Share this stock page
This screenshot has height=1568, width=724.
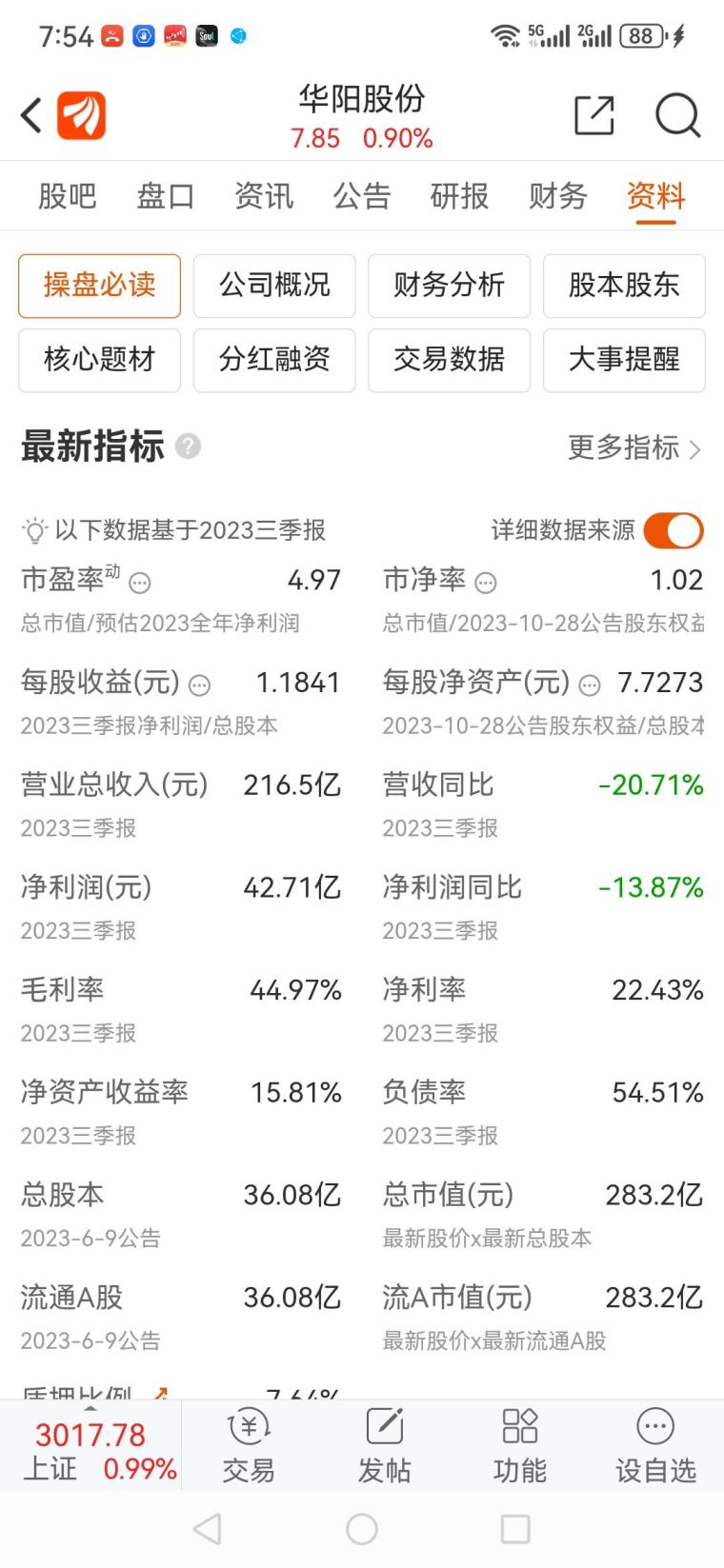click(594, 116)
